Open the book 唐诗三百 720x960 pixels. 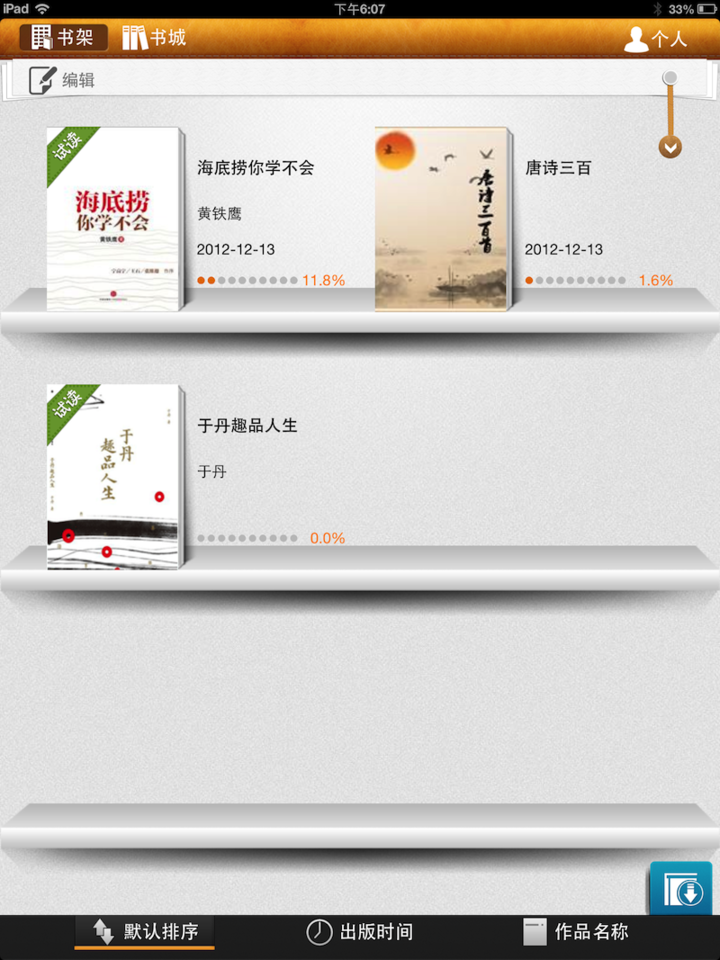click(x=441, y=220)
